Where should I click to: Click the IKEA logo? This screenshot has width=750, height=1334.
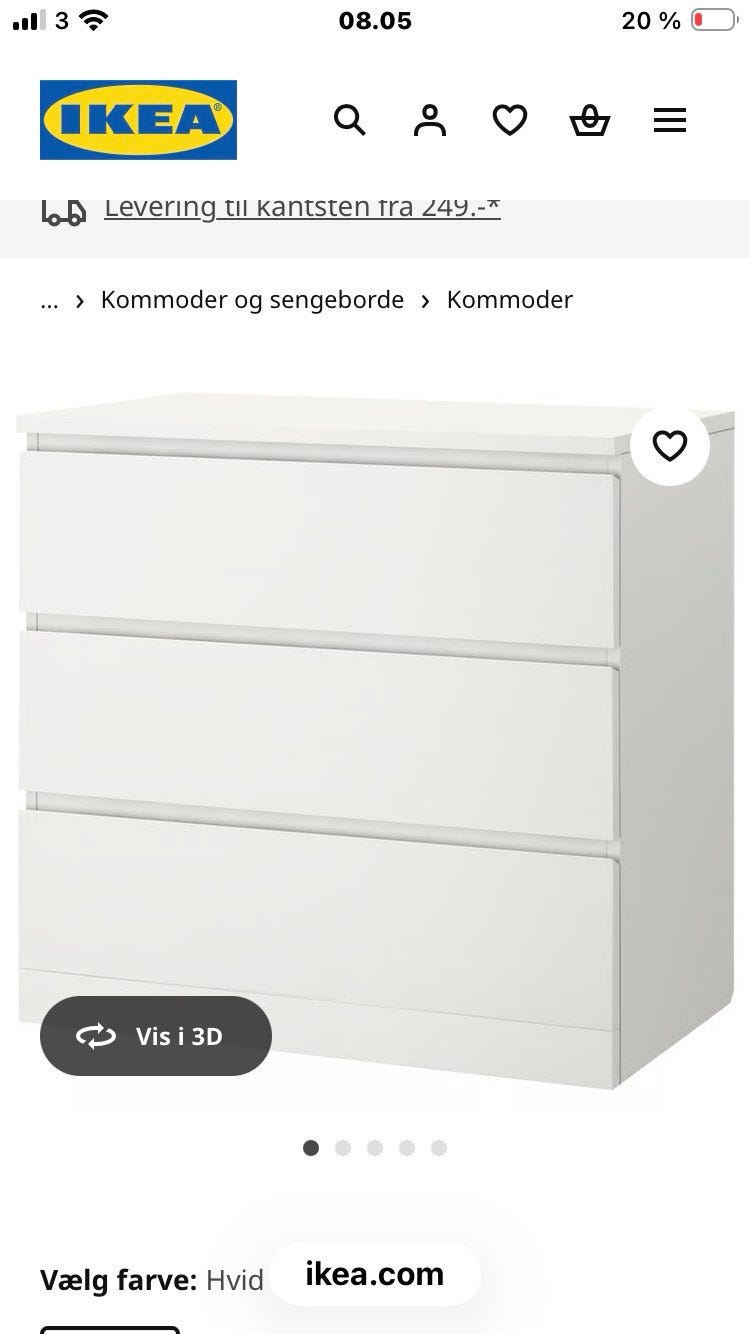click(x=136, y=119)
